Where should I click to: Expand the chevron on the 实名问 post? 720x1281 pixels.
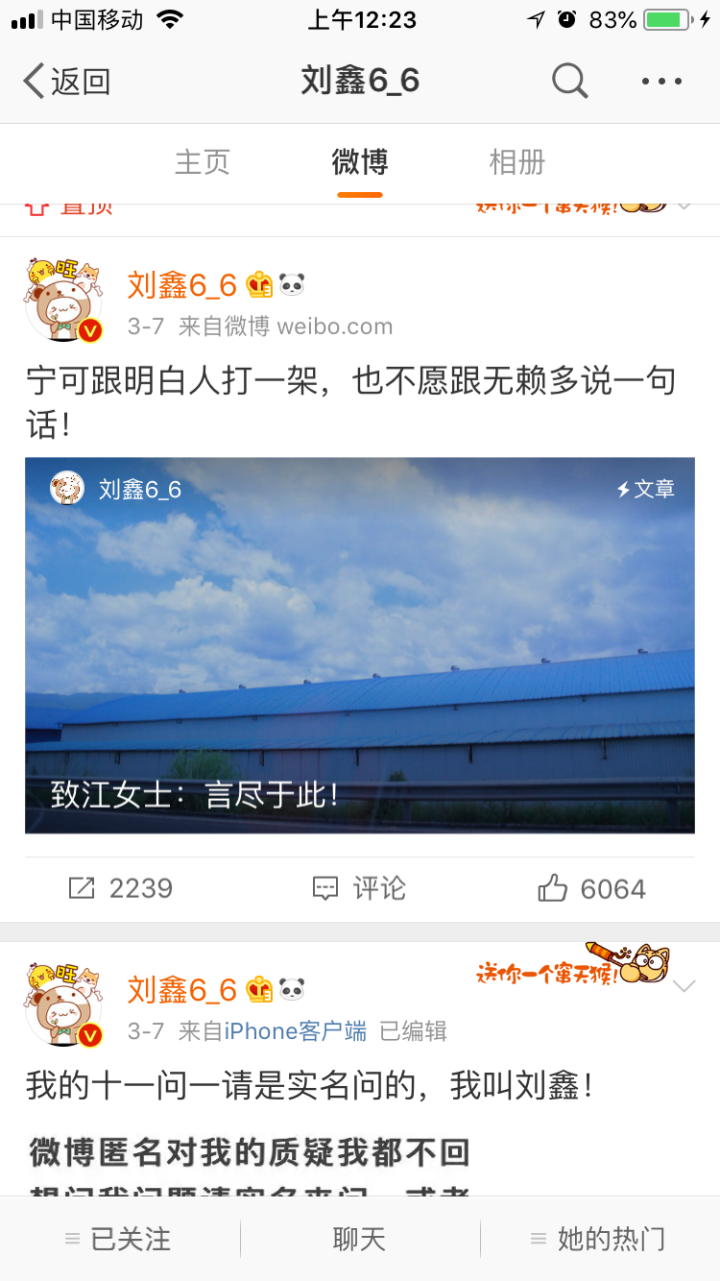[684, 987]
